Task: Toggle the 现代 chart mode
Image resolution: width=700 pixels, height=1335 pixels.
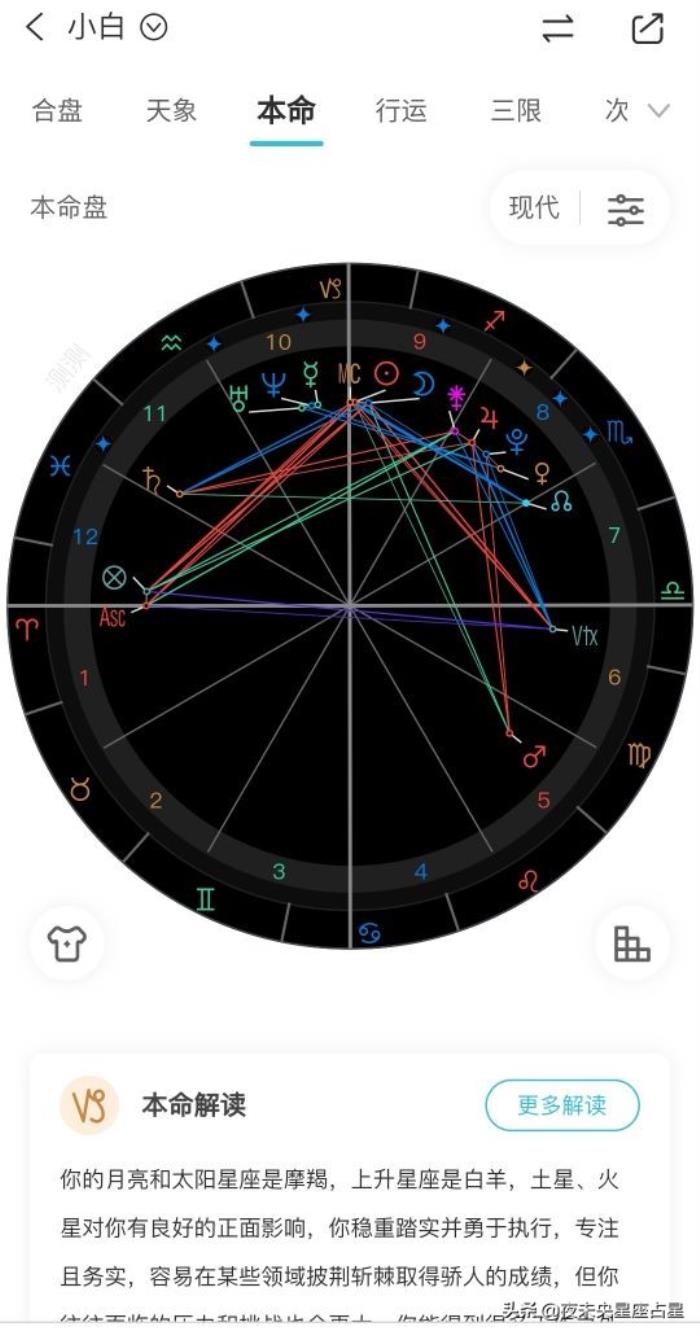Action: 533,208
